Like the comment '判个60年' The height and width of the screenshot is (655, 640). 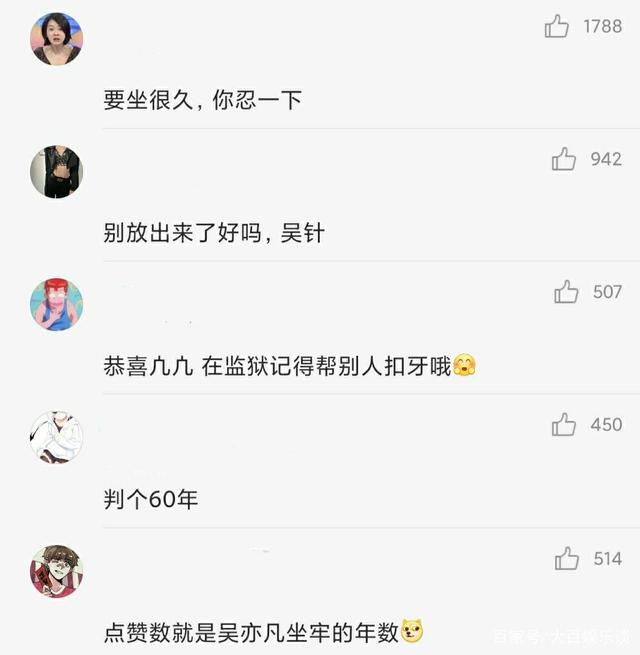click(x=564, y=425)
